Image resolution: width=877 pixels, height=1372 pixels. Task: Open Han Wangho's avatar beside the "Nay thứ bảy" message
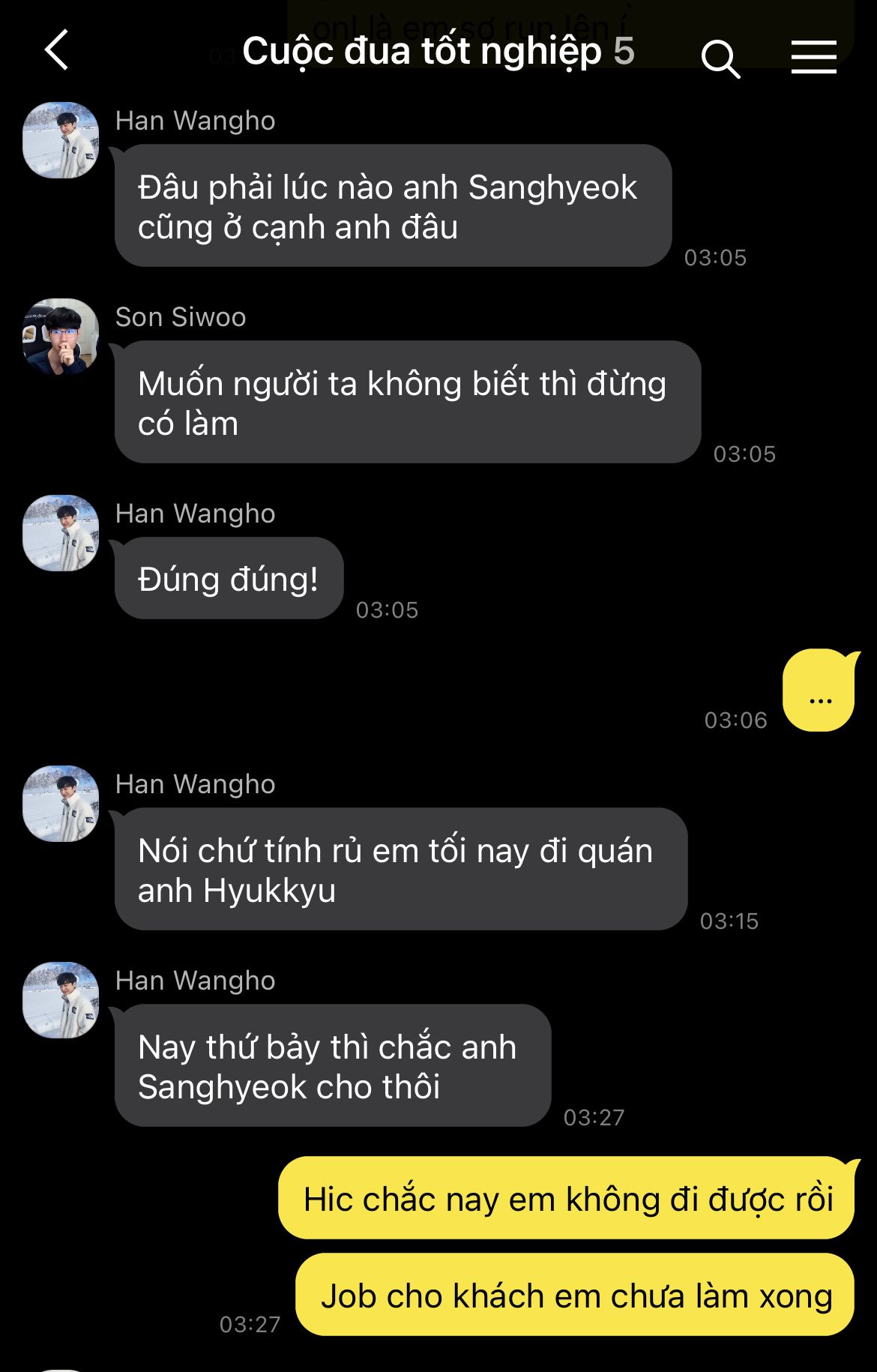[x=61, y=1000]
